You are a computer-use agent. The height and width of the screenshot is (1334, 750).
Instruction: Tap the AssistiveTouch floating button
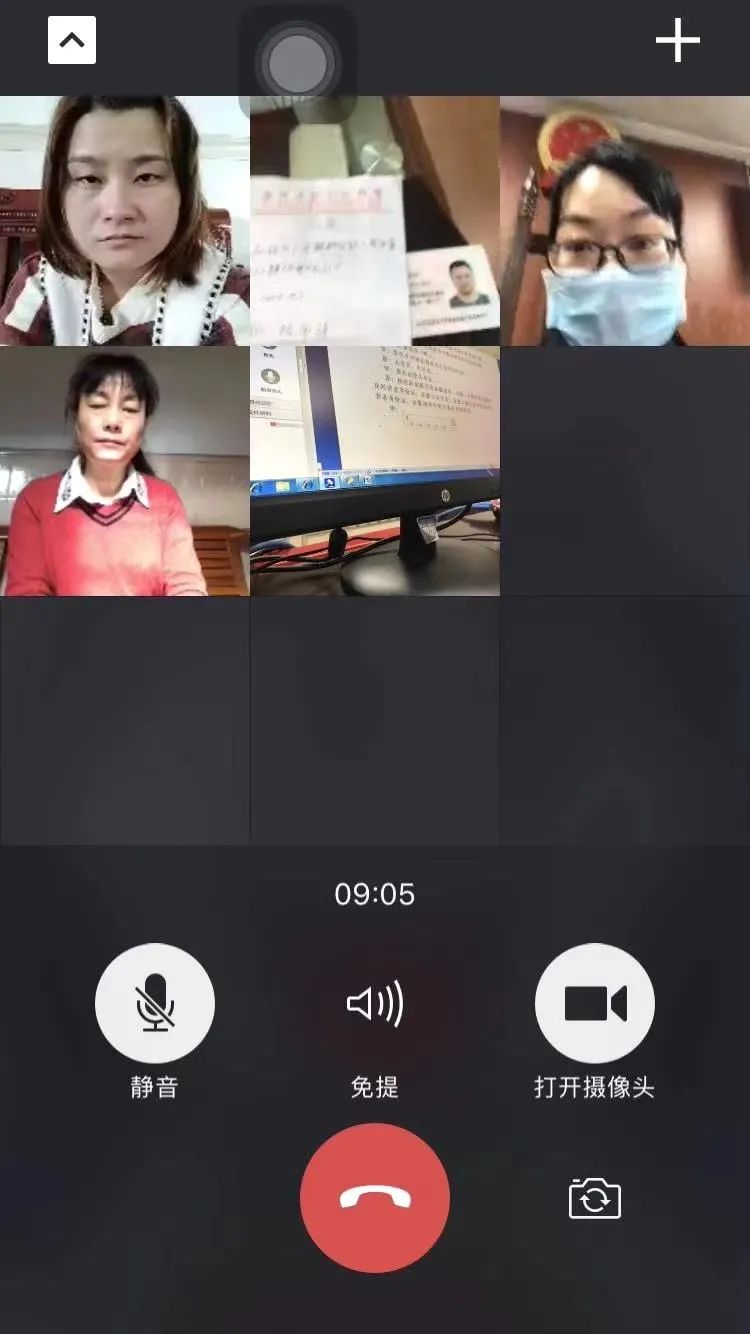pos(298,64)
